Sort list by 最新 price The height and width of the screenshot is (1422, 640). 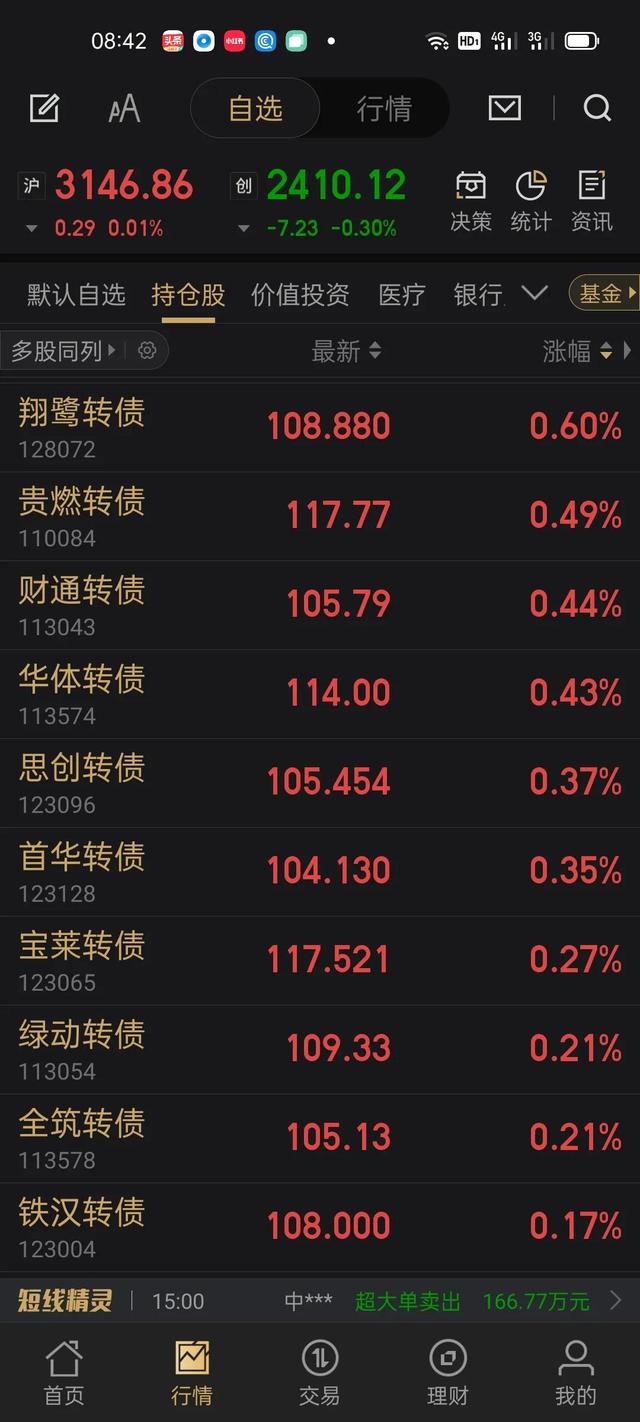point(346,350)
